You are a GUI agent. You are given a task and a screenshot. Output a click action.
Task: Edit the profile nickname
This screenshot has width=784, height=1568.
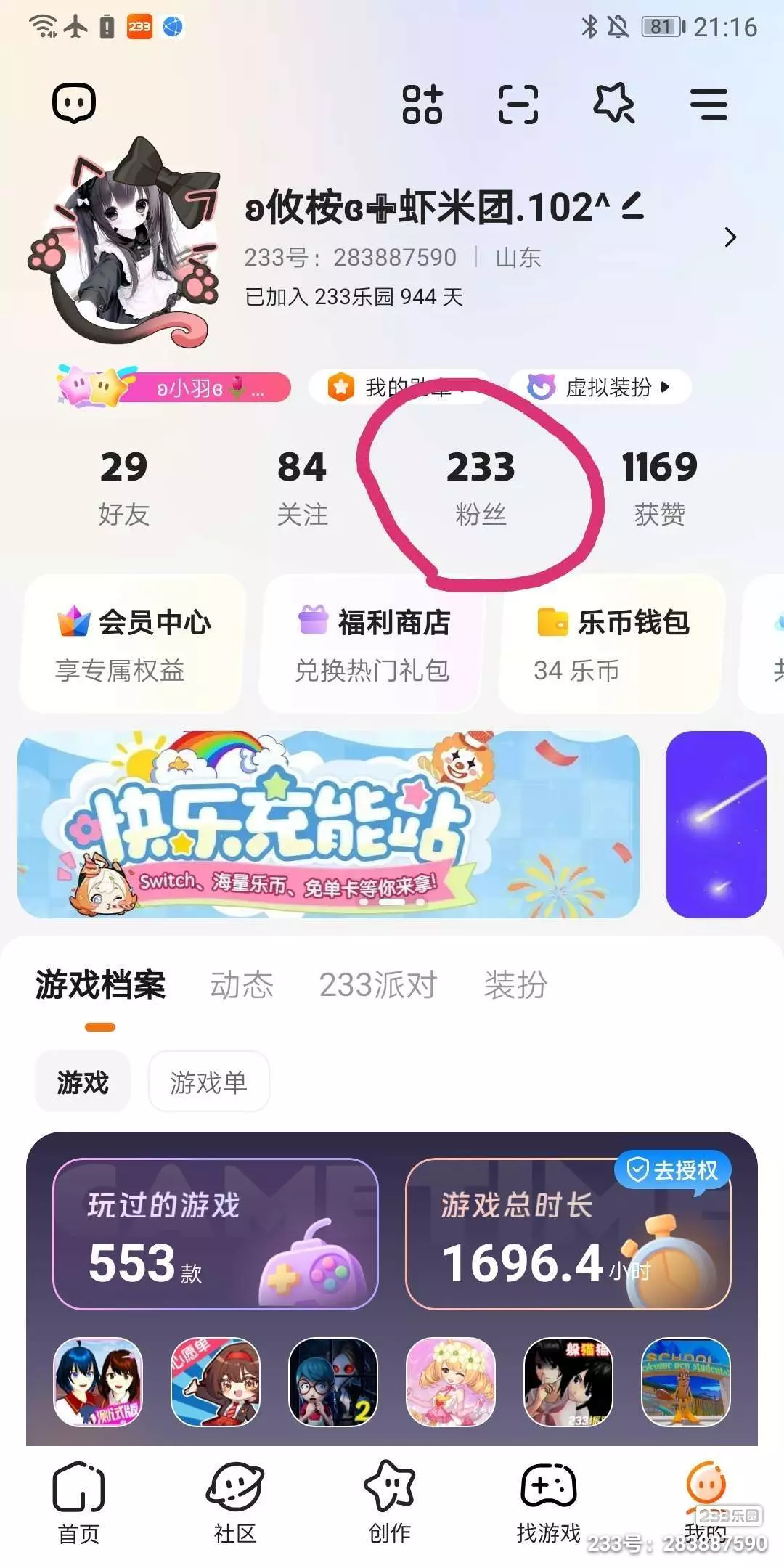pyautogui.click(x=633, y=206)
